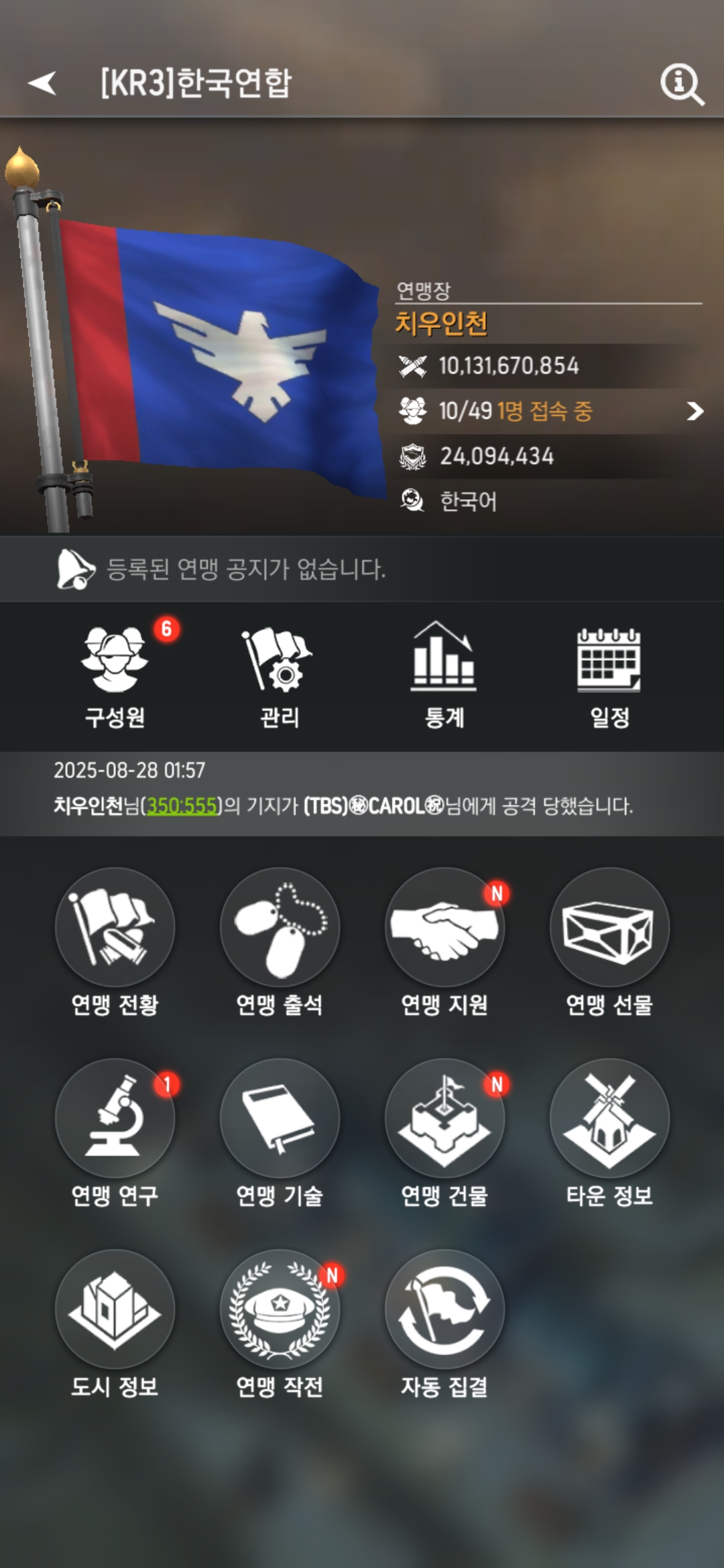
Task: View 도시 정보 city info
Action: click(x=115, y=1309)
